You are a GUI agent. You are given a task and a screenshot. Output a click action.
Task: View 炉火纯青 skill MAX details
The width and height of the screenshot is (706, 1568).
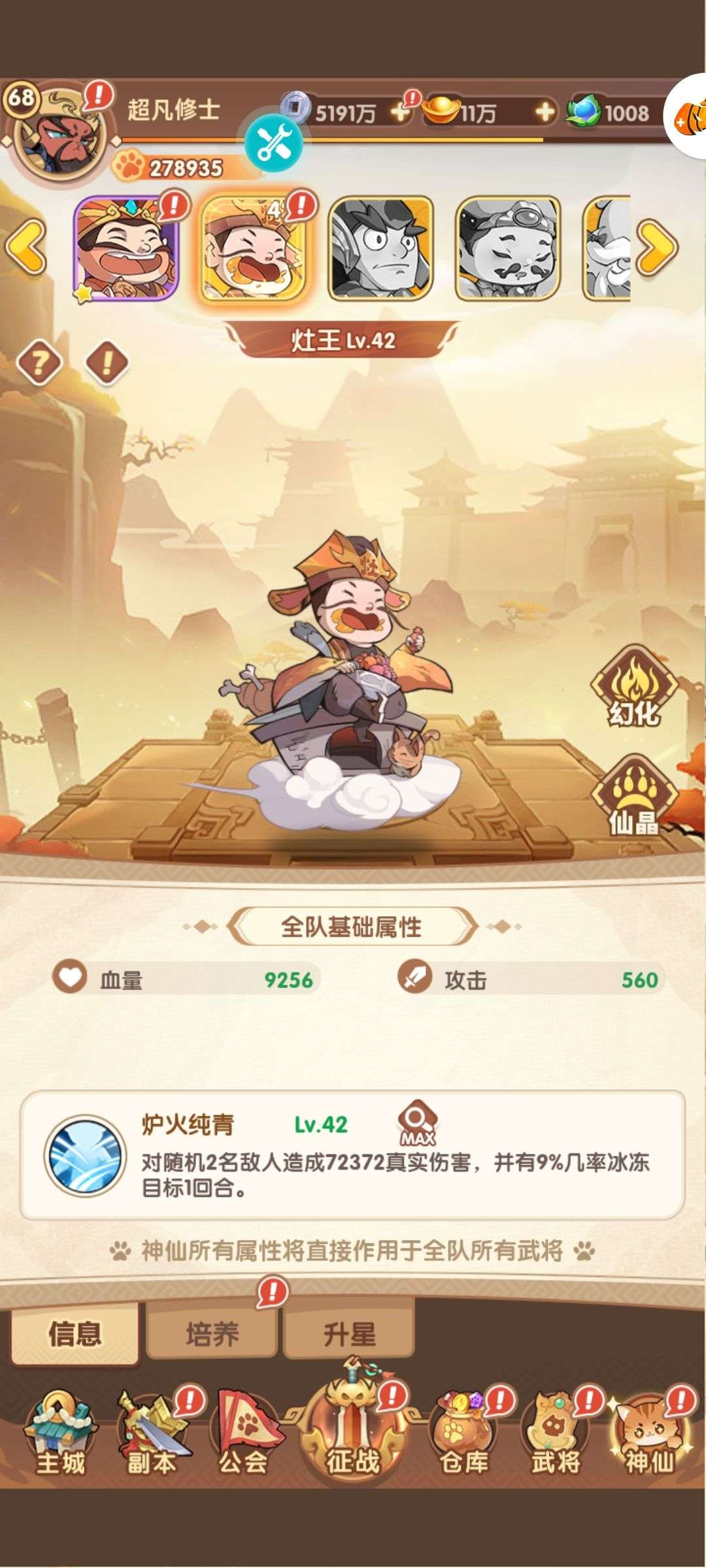pos(418,1124)
